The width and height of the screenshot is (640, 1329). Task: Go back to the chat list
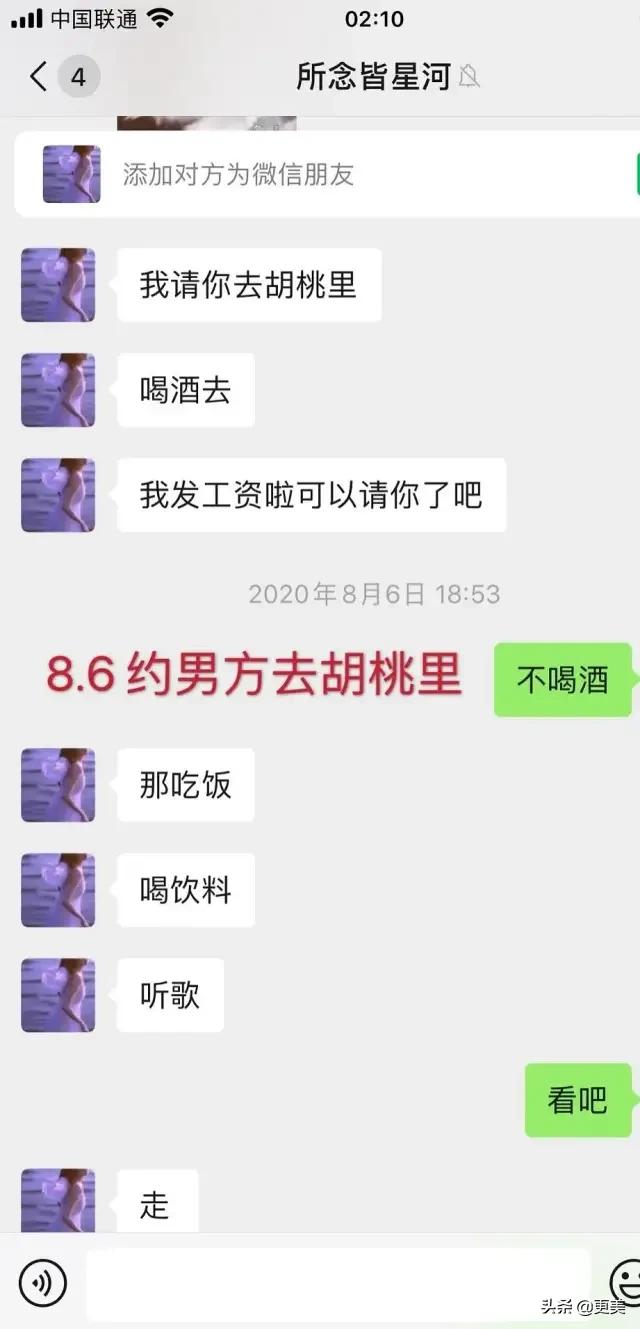coord(39,76)
